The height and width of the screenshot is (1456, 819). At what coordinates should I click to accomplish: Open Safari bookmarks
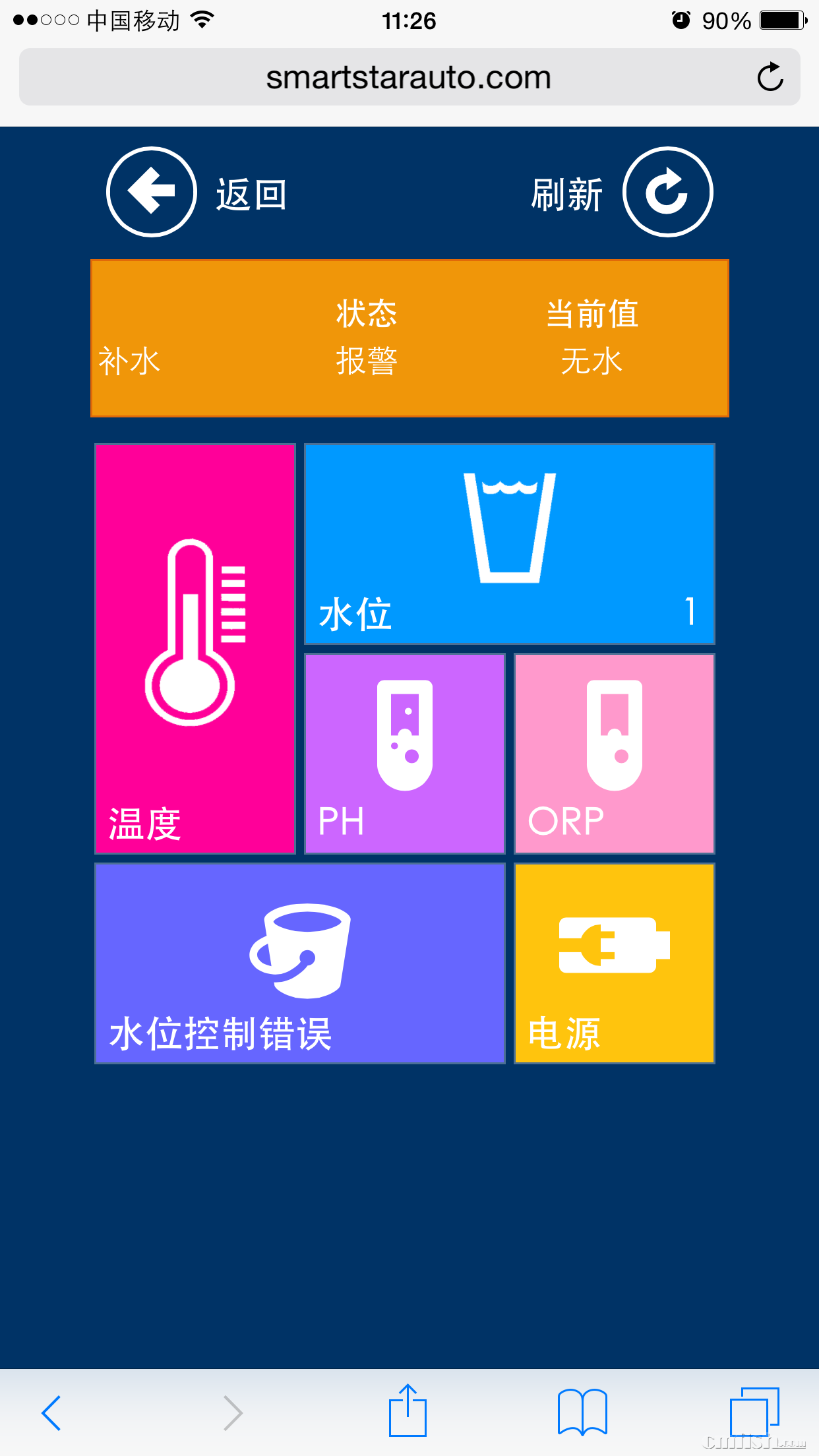582,1412
